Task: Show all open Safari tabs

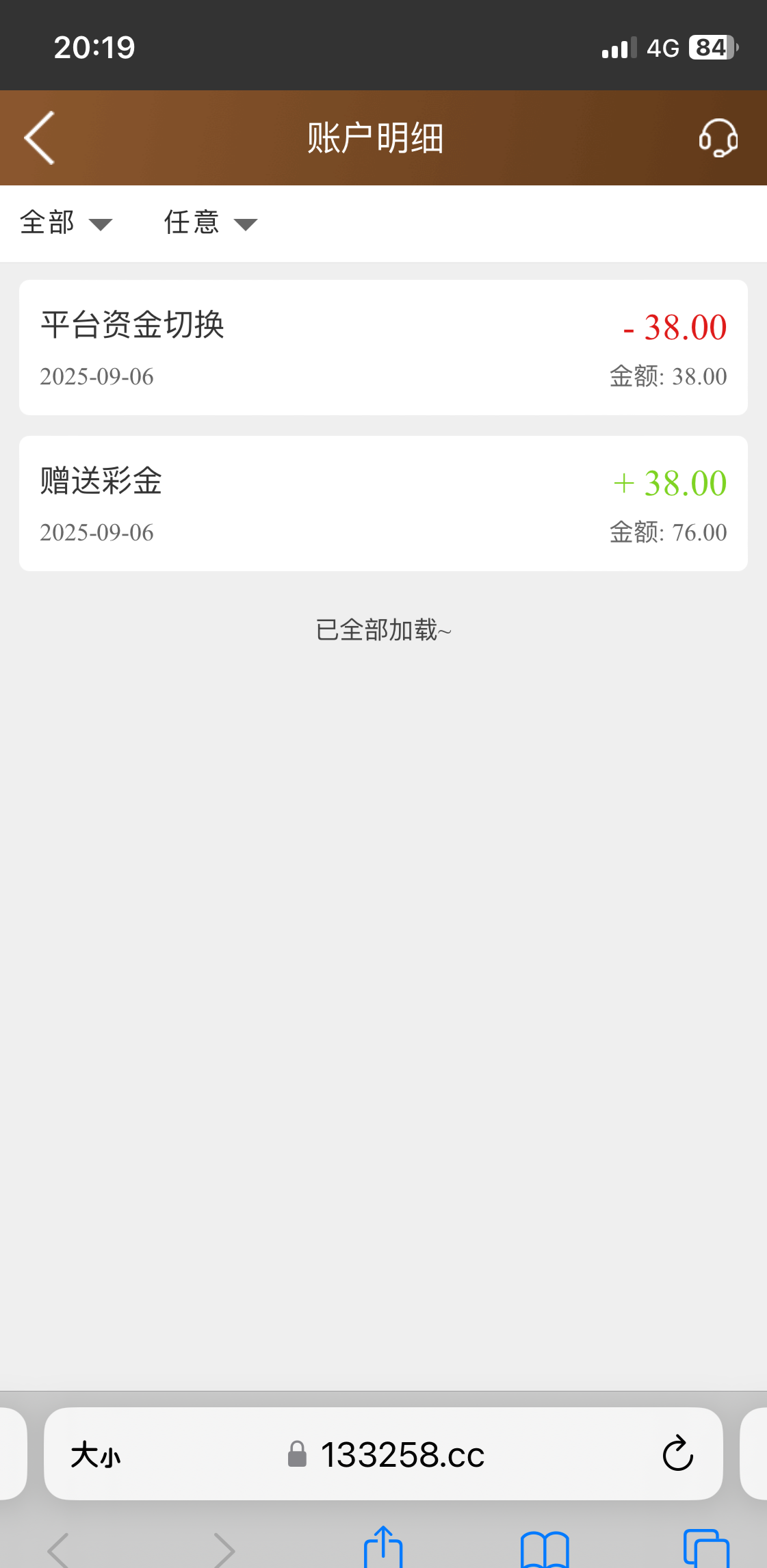Action: (x=706, y=1549)
